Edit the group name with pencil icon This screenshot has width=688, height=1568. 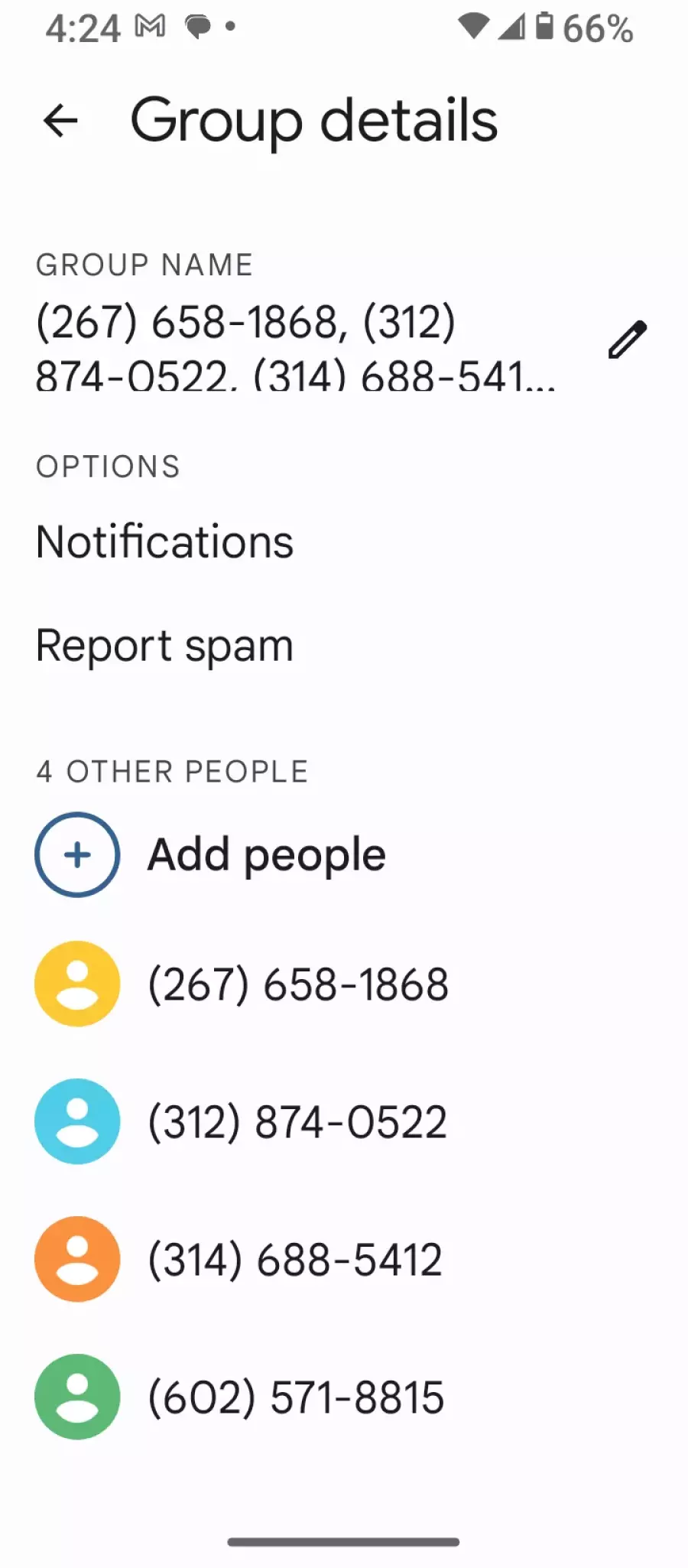(x=628, y=340)
